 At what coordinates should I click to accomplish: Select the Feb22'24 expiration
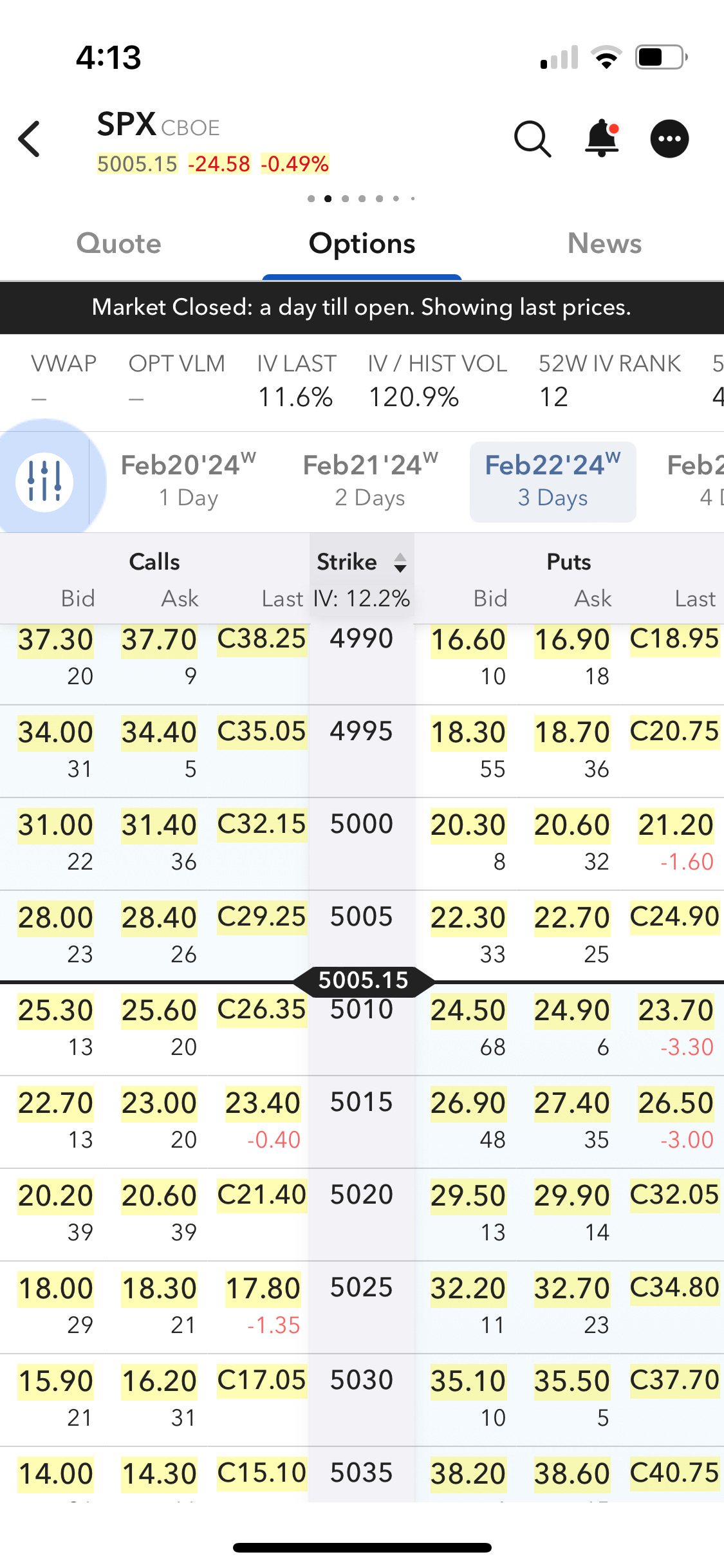tap(553, 480)
